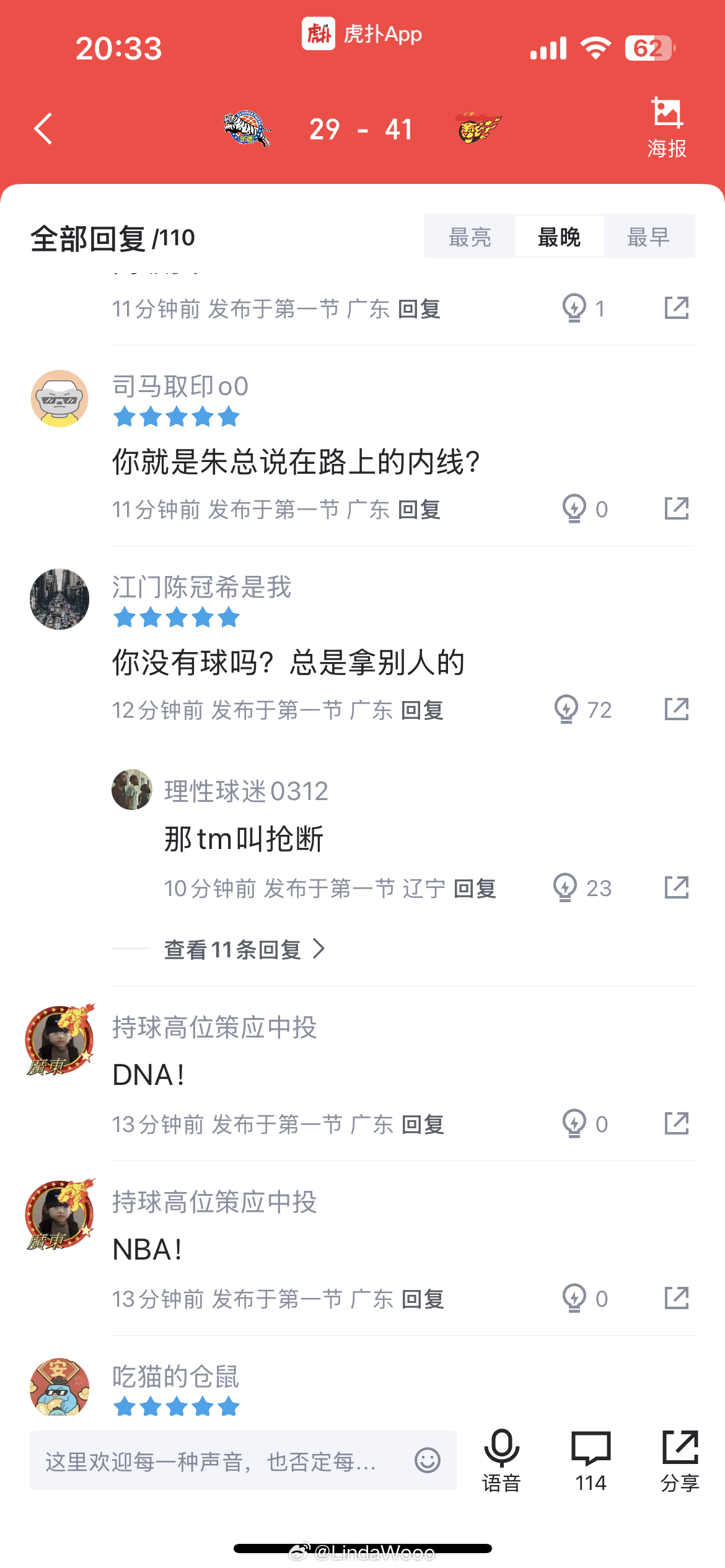Switch sorting to 最亮

(x=470, y=236)
